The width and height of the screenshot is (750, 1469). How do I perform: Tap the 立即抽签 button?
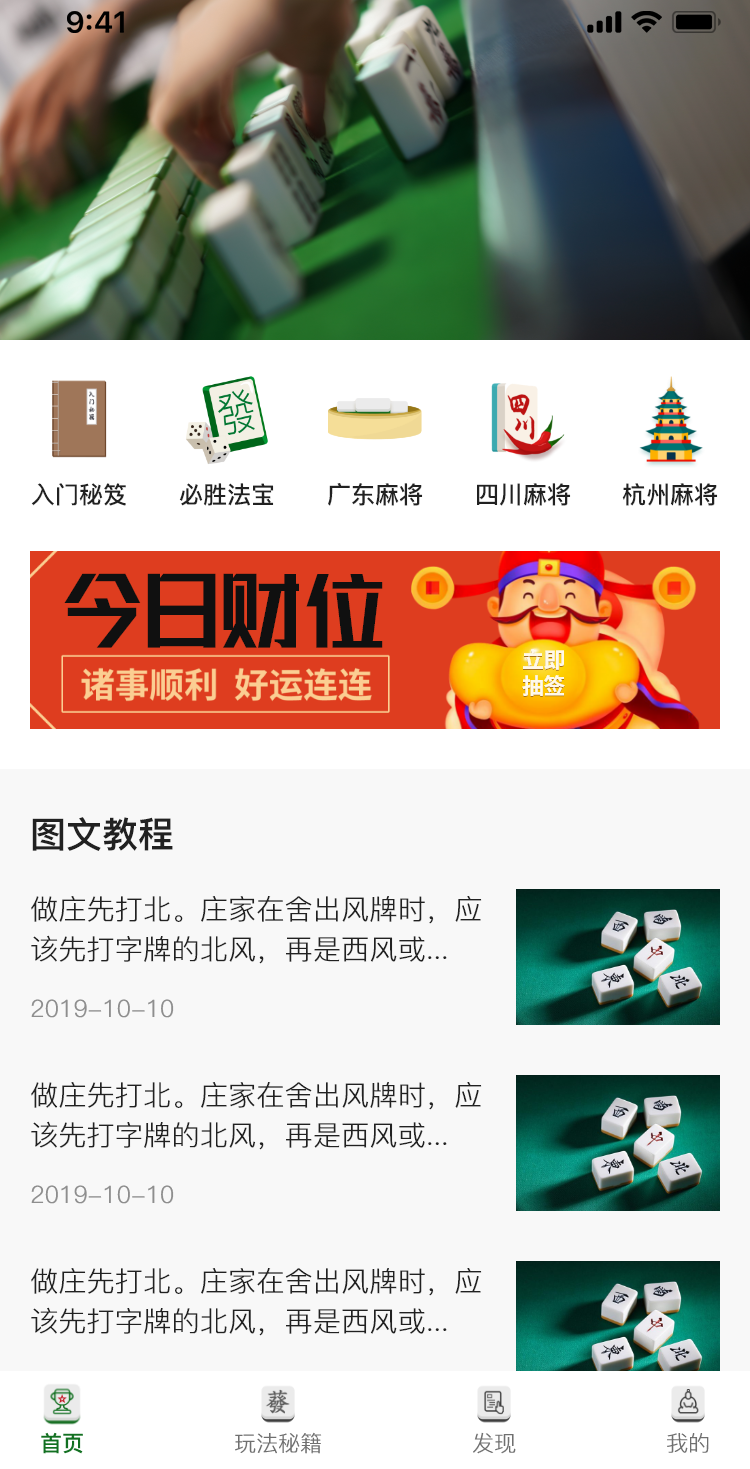pyautogui.click(x=543, y=673)
